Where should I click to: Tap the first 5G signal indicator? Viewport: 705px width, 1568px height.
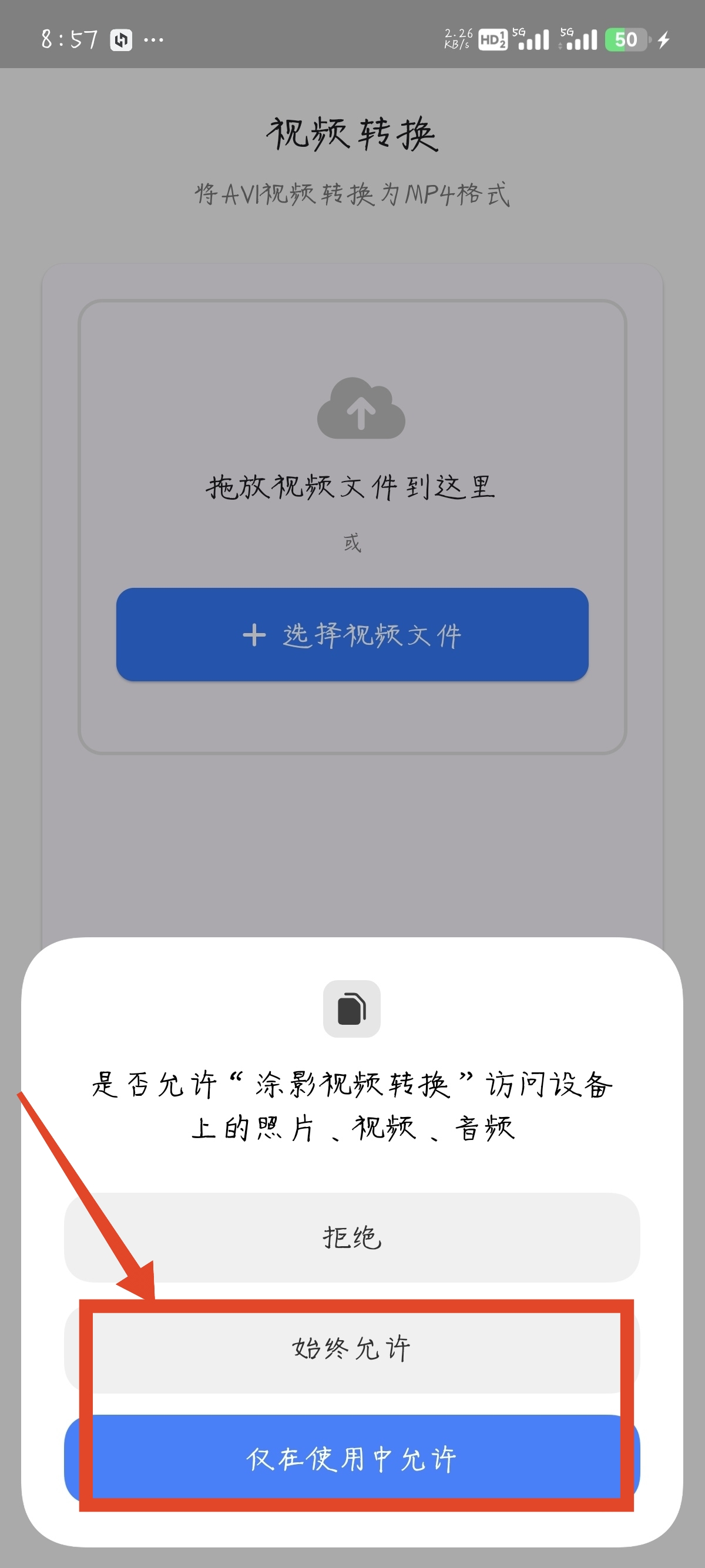(x=531, y=39)
